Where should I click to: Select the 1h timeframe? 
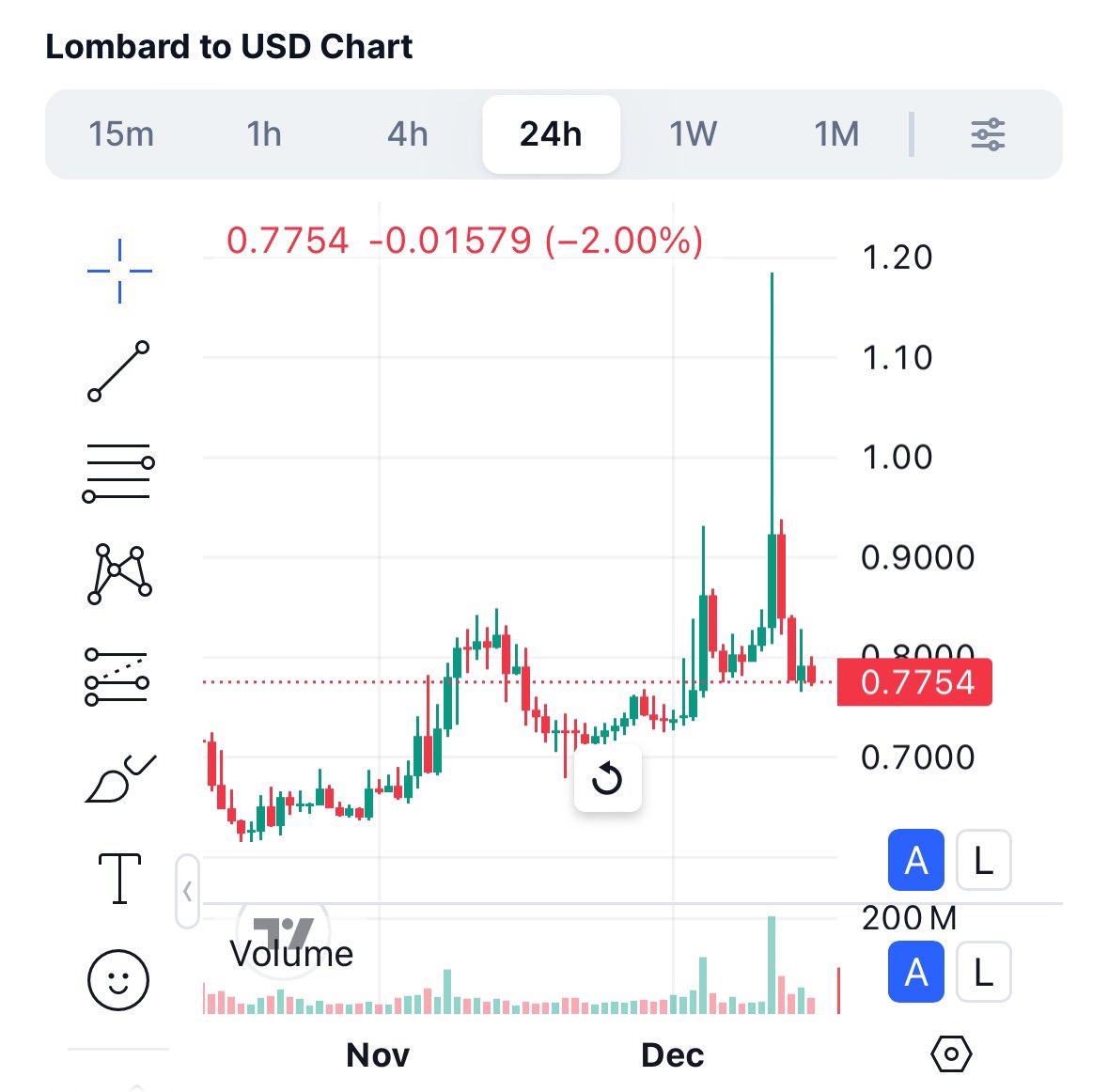click(x=264, y=134)
